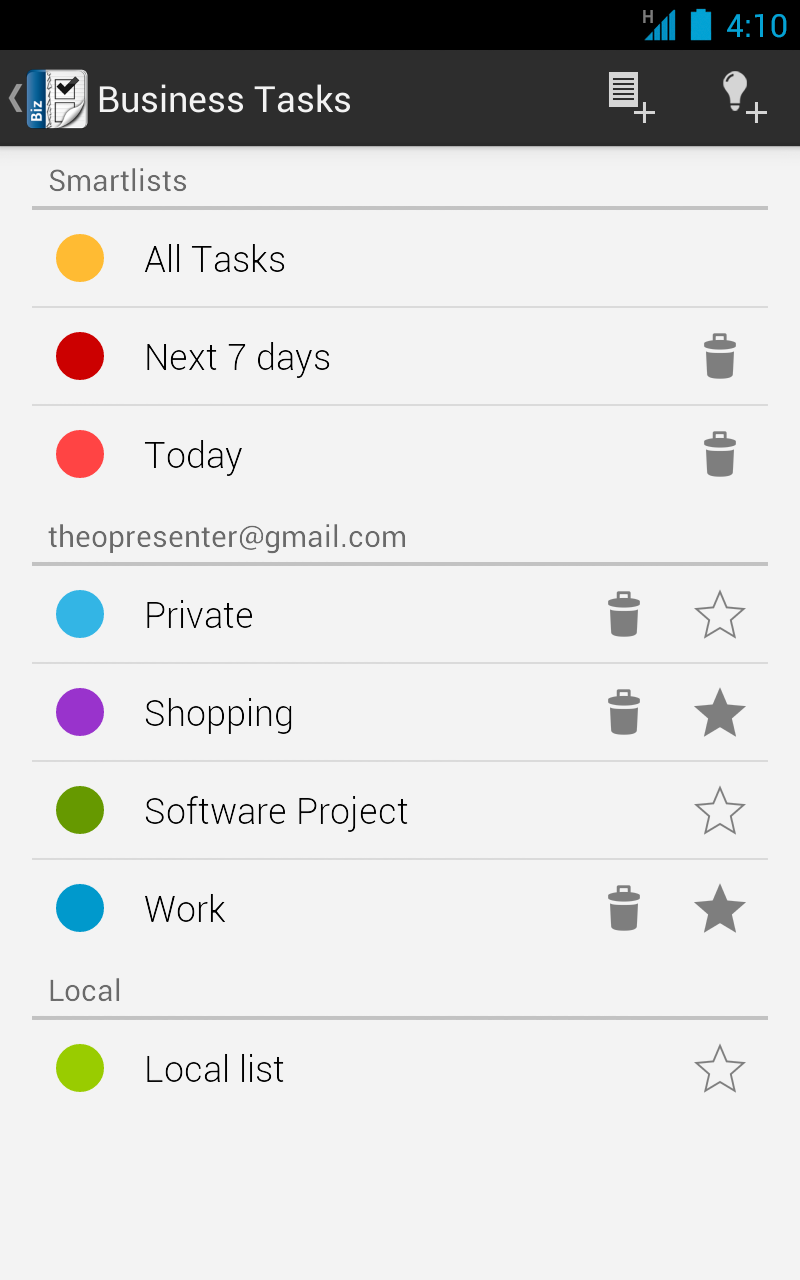Viewport: 800px width, 1280px height.
Task: Delete the Next 7 days smartlist
Action: pyautogui.click(x=720, y=357)
